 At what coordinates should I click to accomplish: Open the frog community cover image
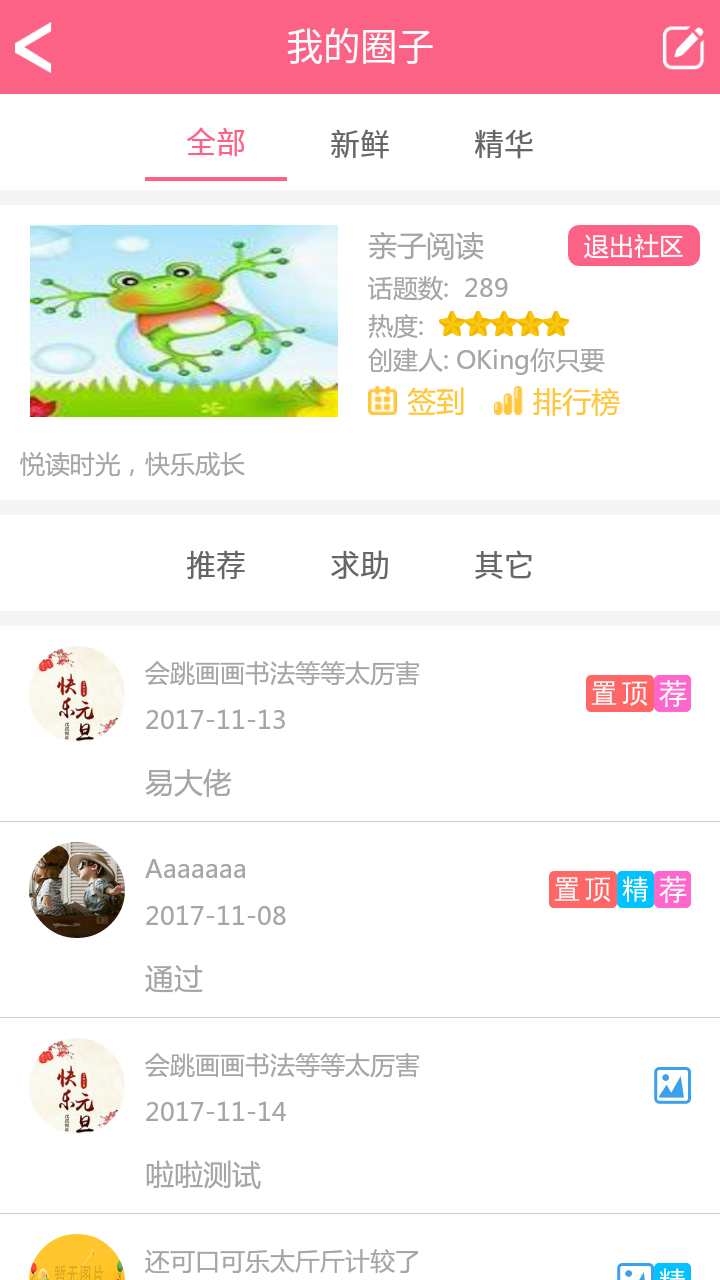184,321
